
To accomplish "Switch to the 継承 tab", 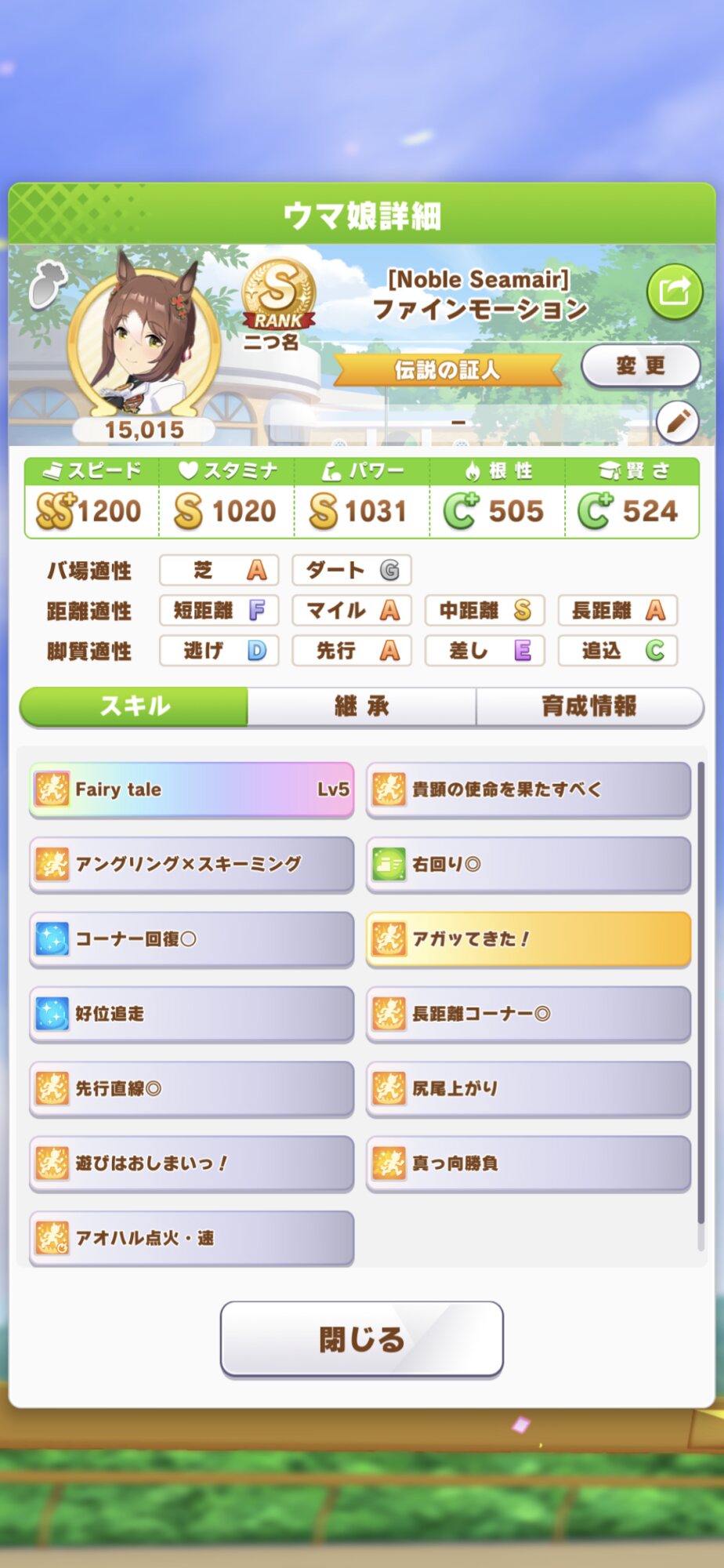I will [x=361, y=706].
